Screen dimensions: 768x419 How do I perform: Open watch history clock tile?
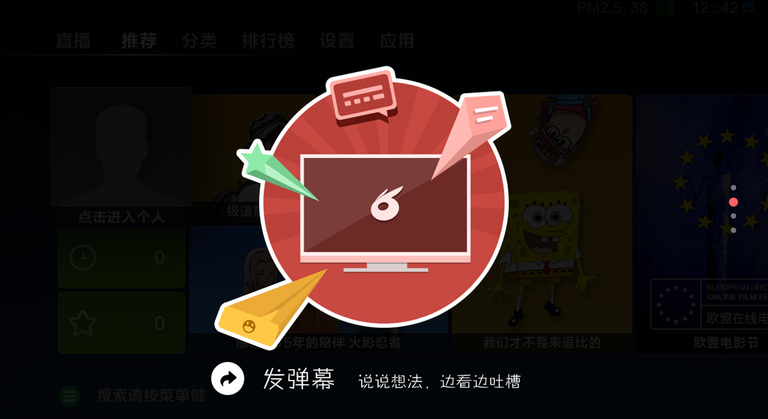[x=121, y=259]
